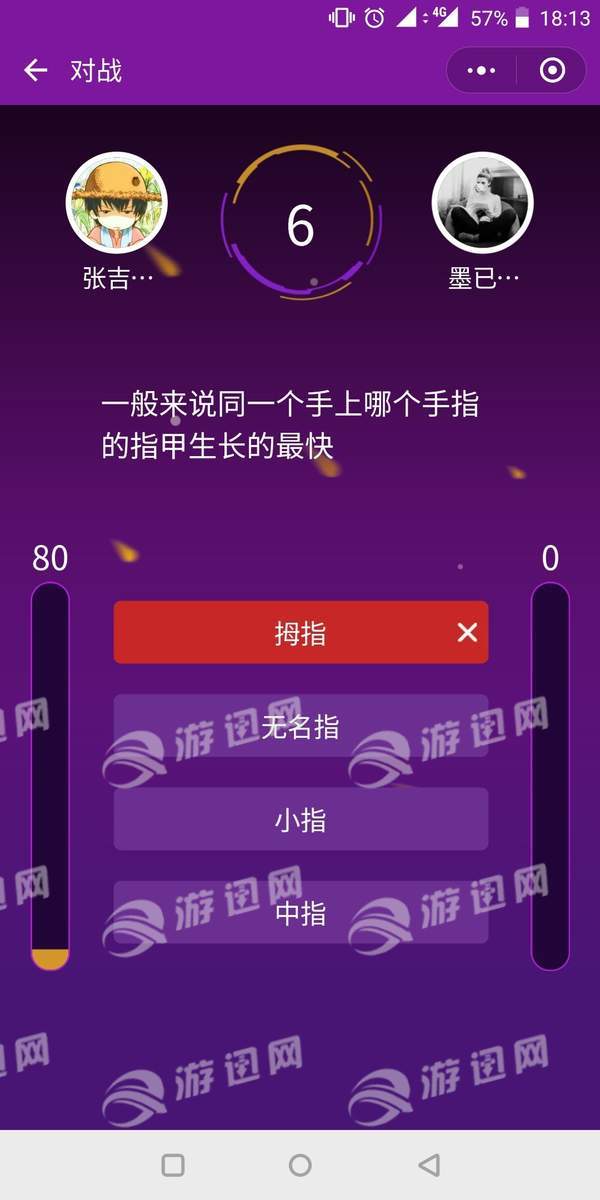The image size is (600, 1200).
Task: Open the mini program more options menu
Action: point(481,70)
